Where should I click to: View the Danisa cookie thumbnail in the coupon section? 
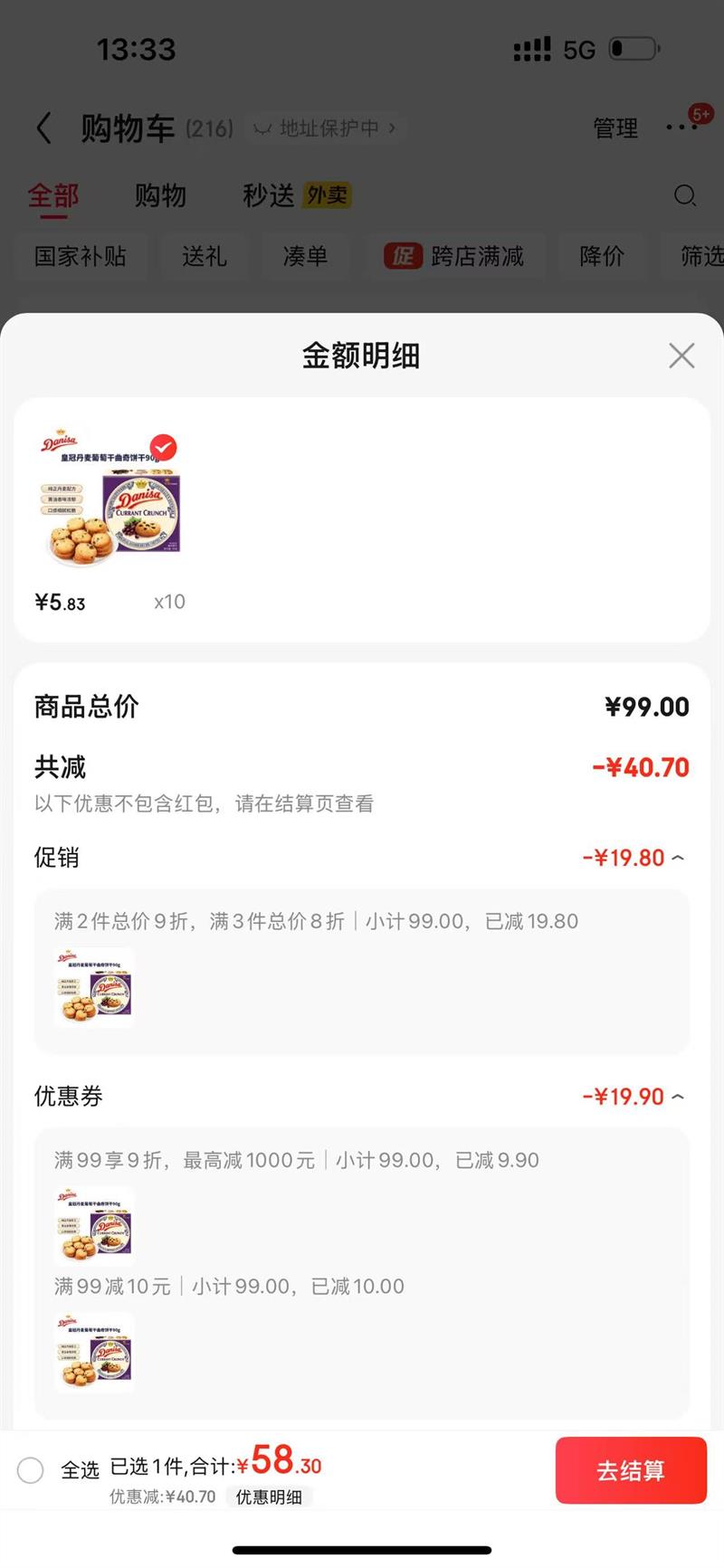[x=93, y=1225]
